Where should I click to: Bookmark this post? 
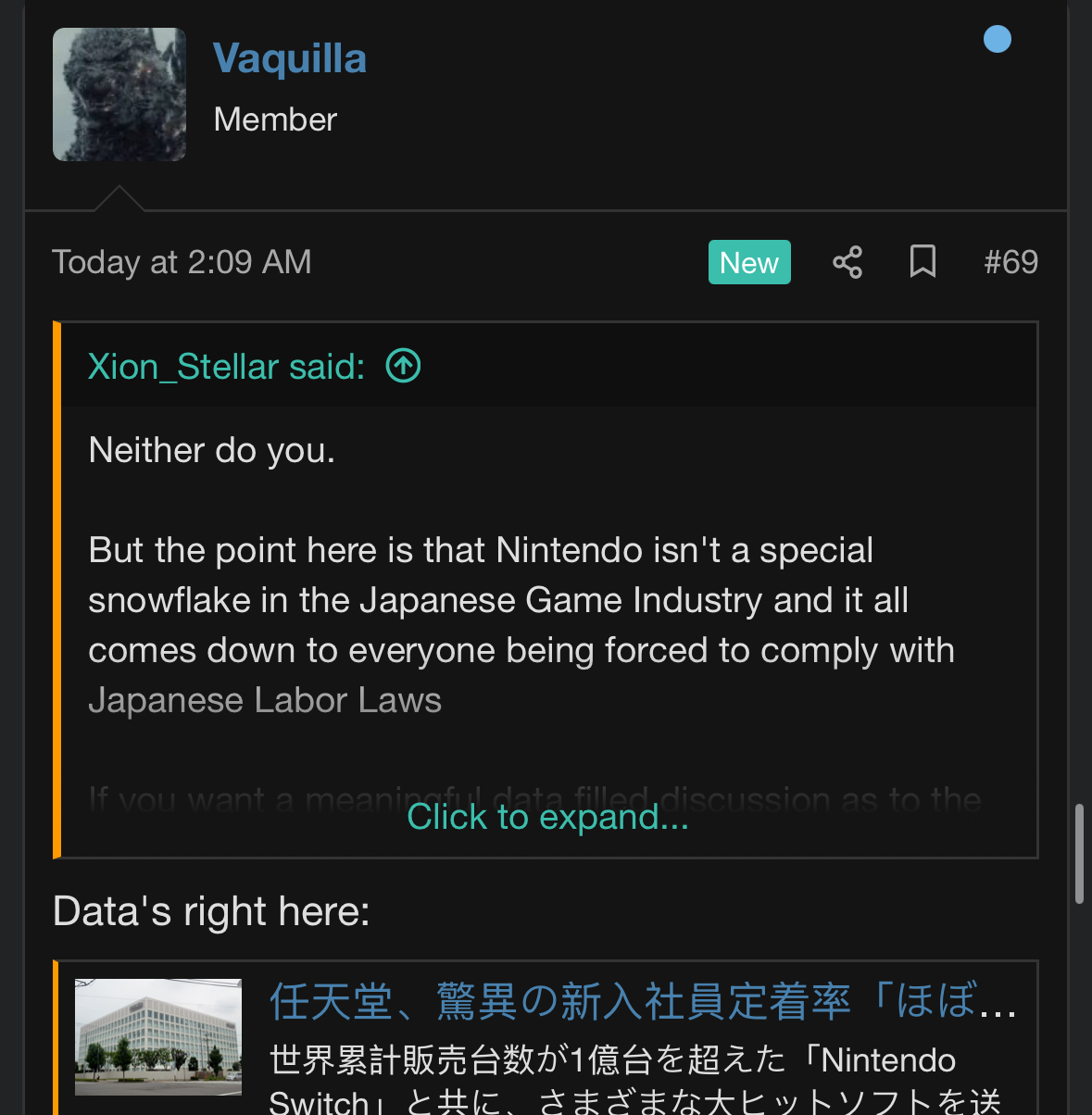[x=923, y=262]
